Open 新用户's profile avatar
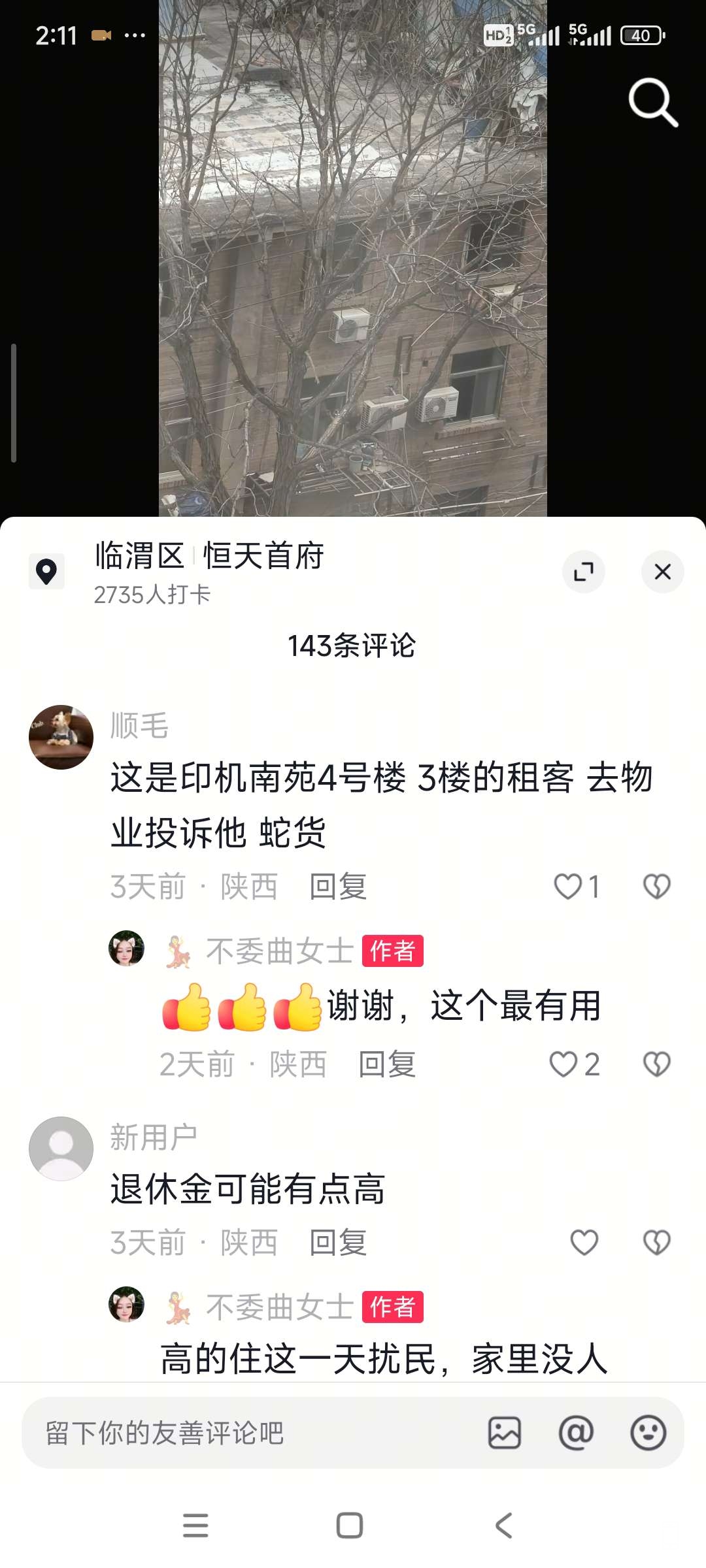706x1568 pixels. (61, 1149)
